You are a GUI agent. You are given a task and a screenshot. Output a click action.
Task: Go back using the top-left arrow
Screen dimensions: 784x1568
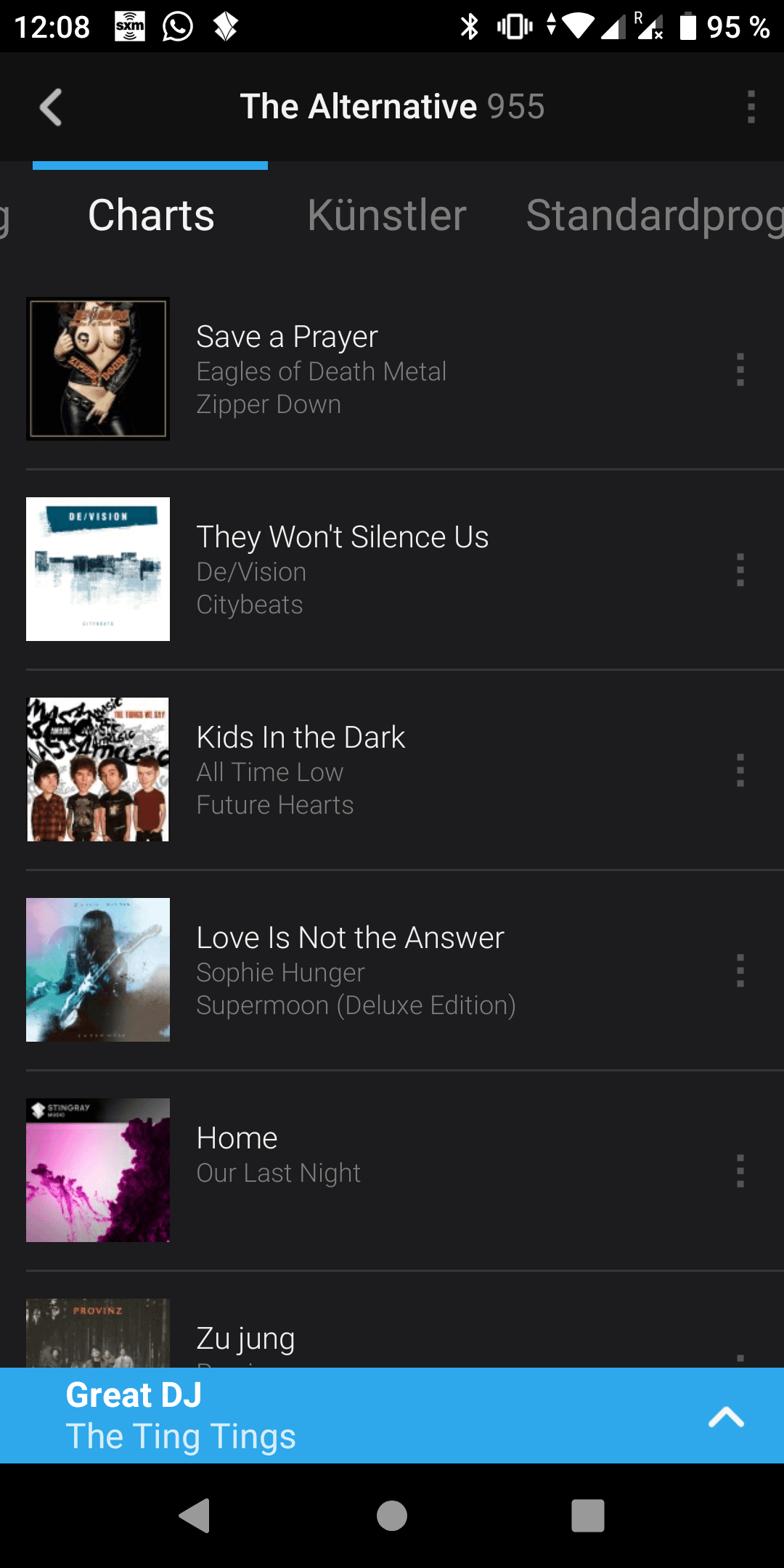[51, 107]
